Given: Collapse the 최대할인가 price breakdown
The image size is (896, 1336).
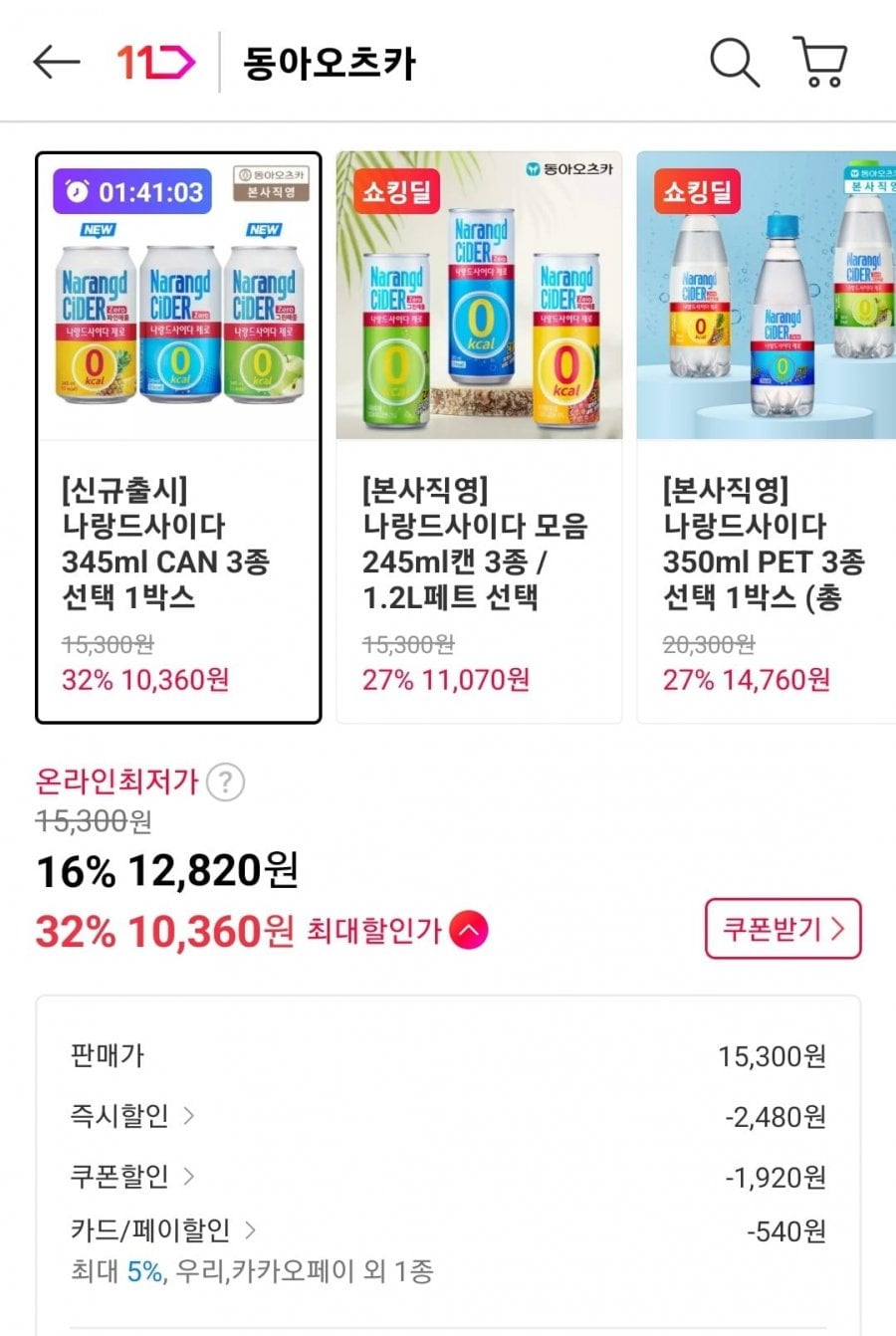Looking at the screenshot, I should (469, 931).
